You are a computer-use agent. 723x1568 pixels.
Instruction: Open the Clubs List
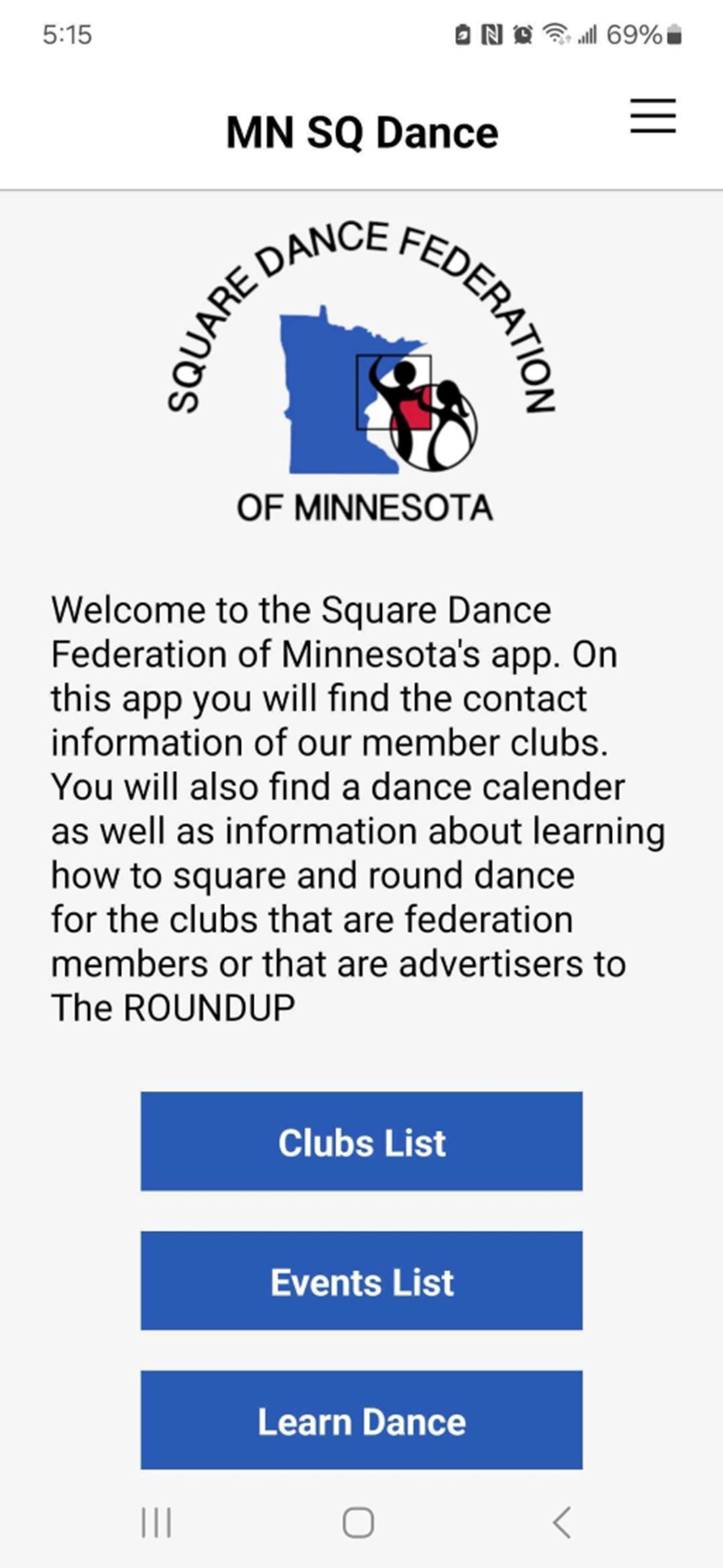click(x=361, y=1142)
